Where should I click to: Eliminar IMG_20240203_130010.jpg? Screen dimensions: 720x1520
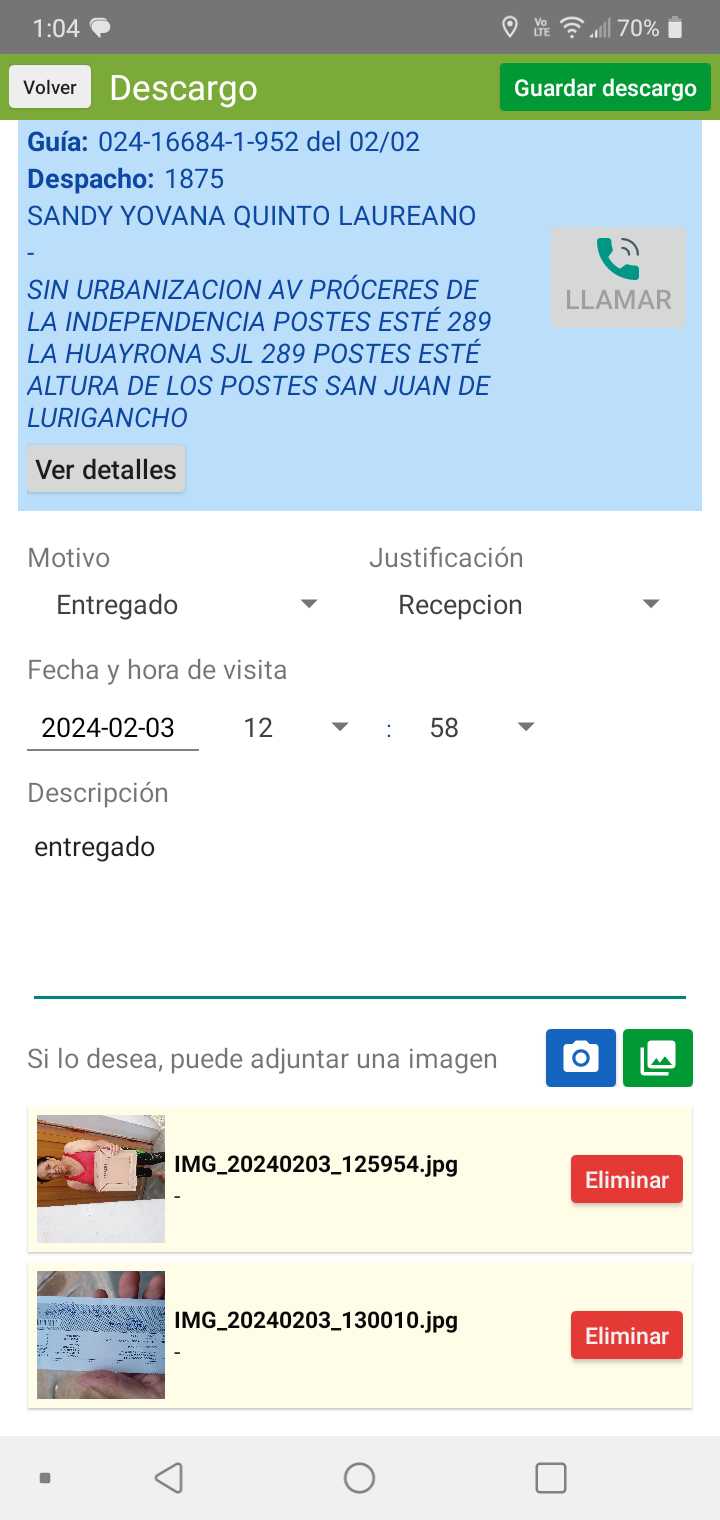(x=627, y=1336)
